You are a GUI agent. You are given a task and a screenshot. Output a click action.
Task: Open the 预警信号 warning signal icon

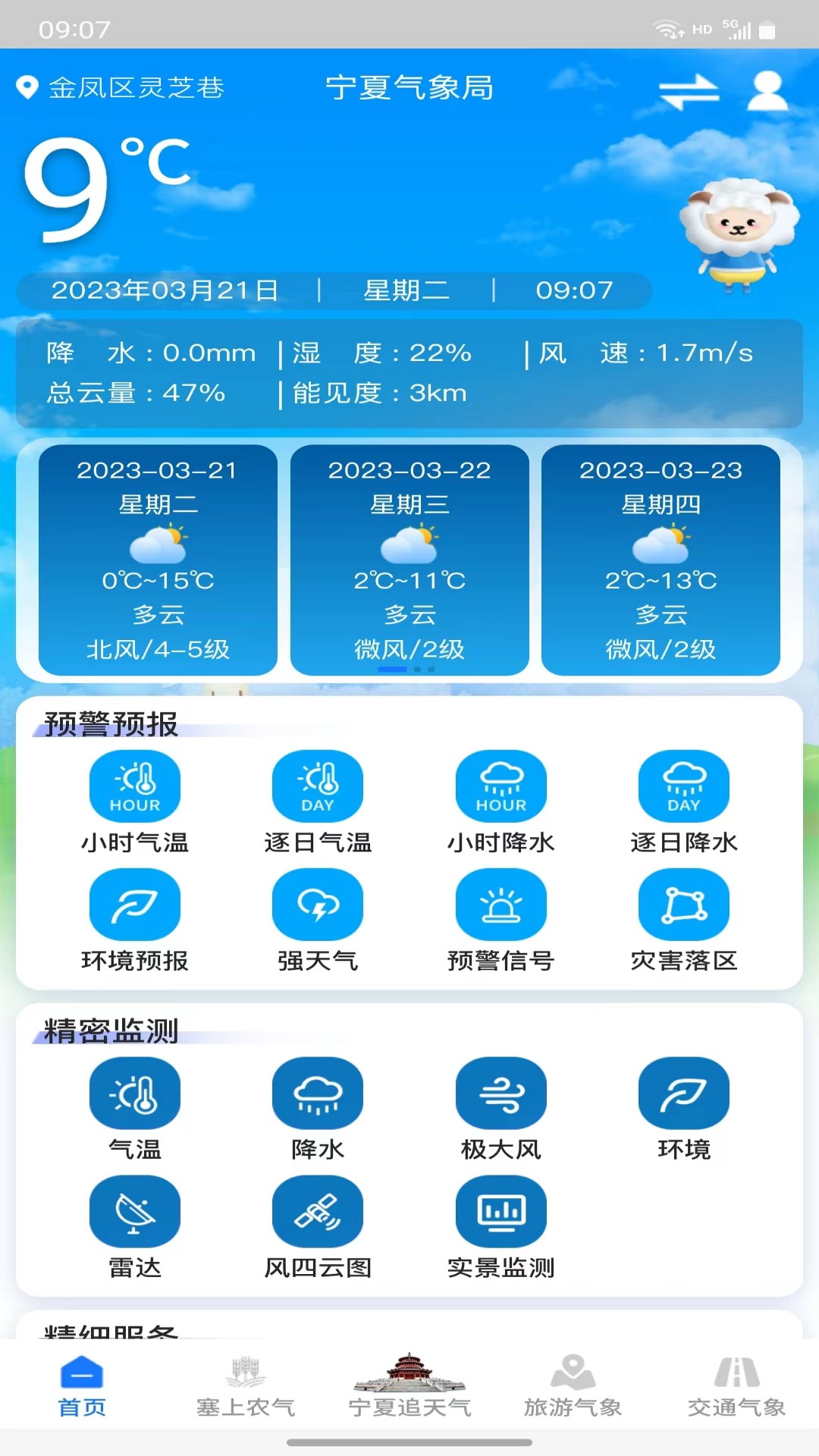500,904
